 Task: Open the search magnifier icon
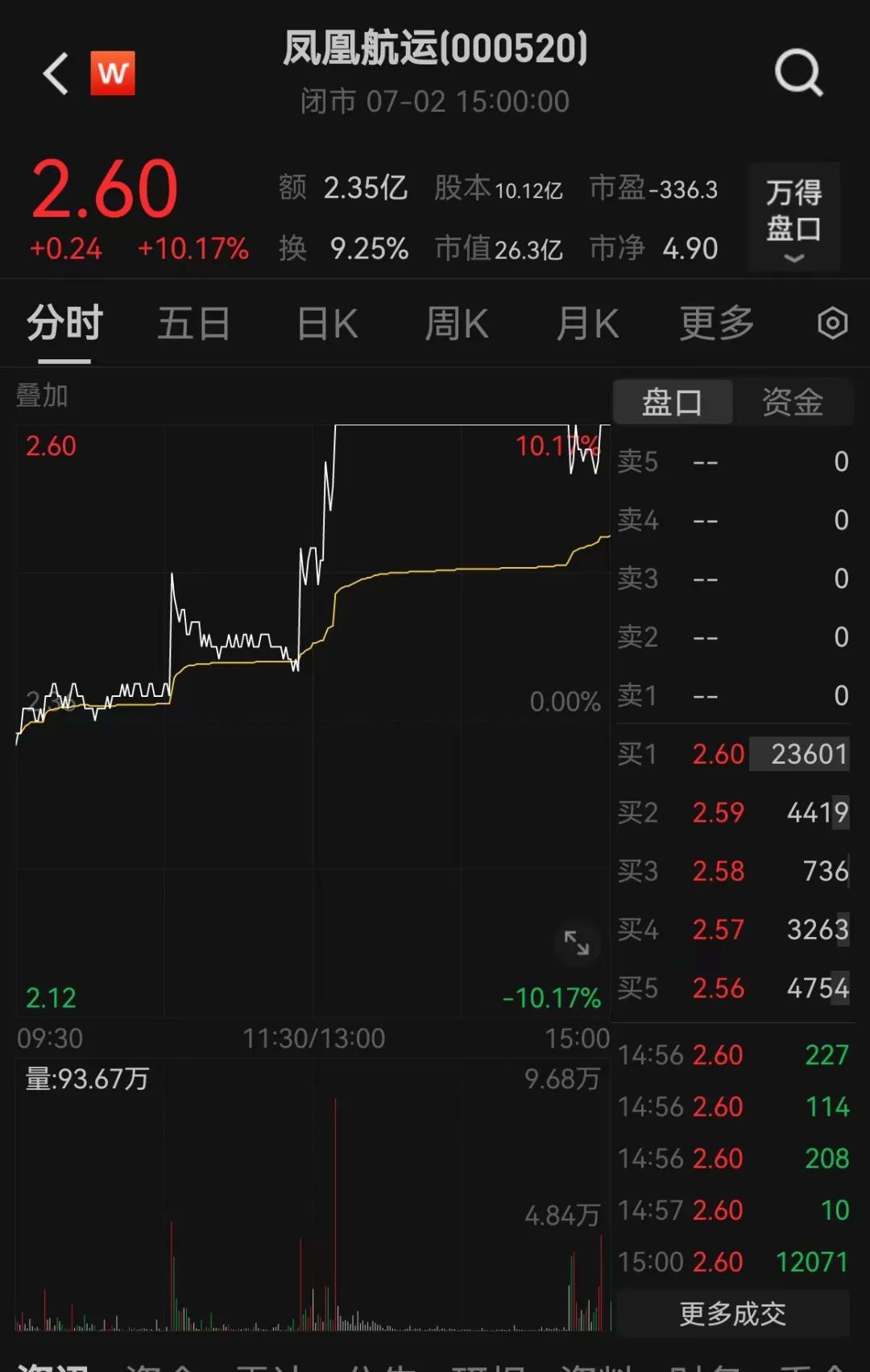coord(797,73)
